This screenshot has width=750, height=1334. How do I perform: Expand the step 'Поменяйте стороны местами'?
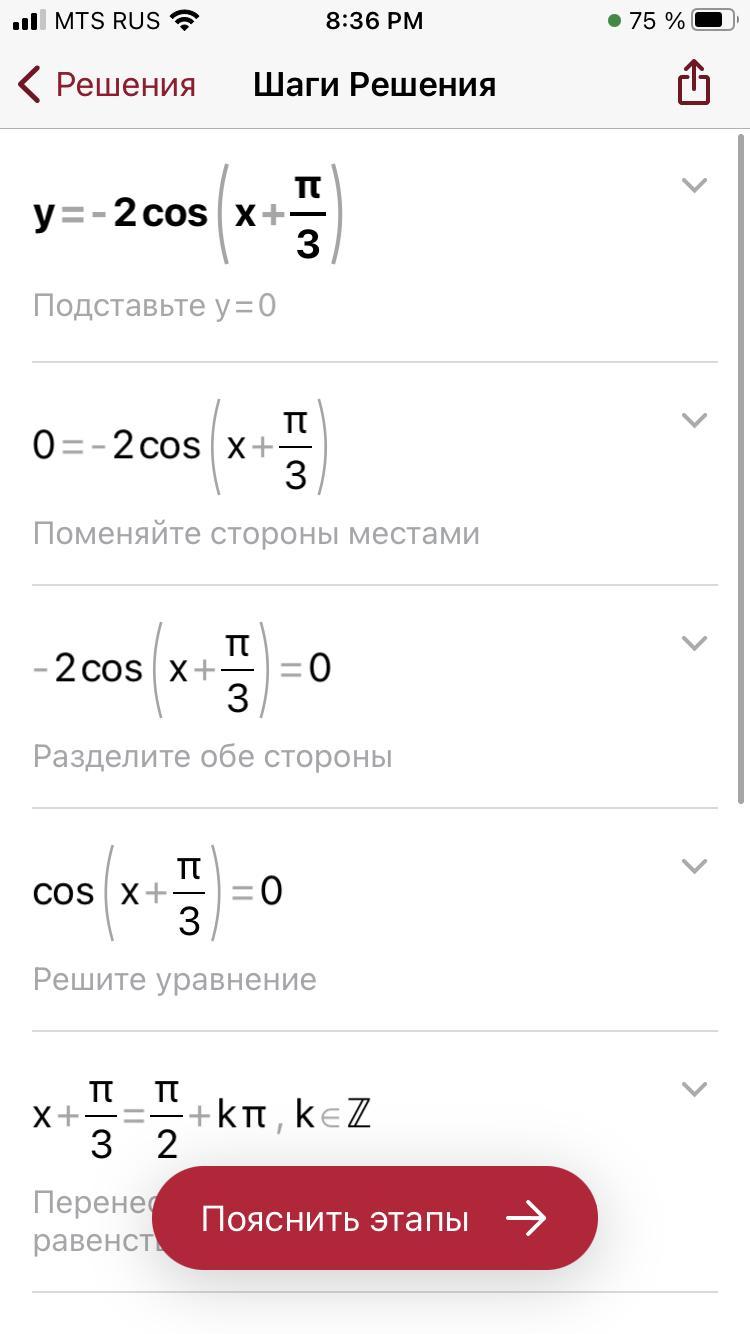[694, 420]
